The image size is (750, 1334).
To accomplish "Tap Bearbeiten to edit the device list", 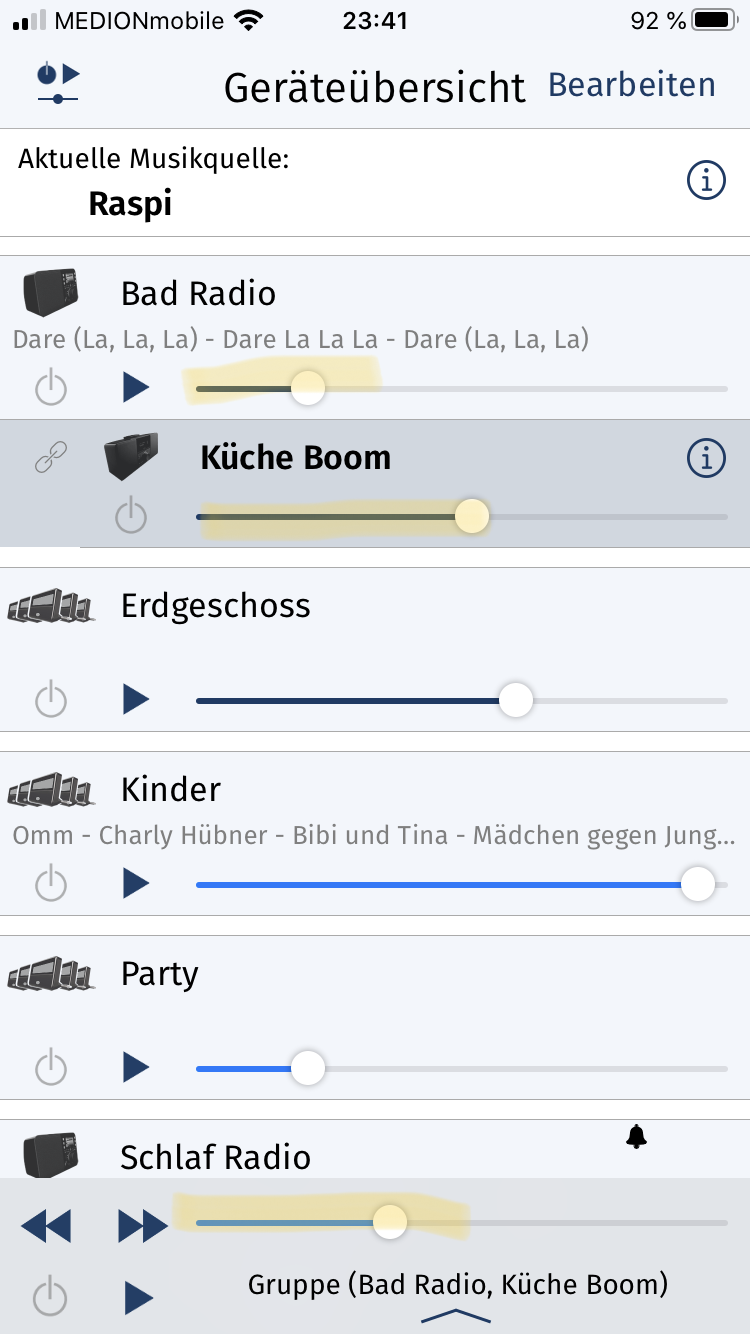I will tap(631, 85).
